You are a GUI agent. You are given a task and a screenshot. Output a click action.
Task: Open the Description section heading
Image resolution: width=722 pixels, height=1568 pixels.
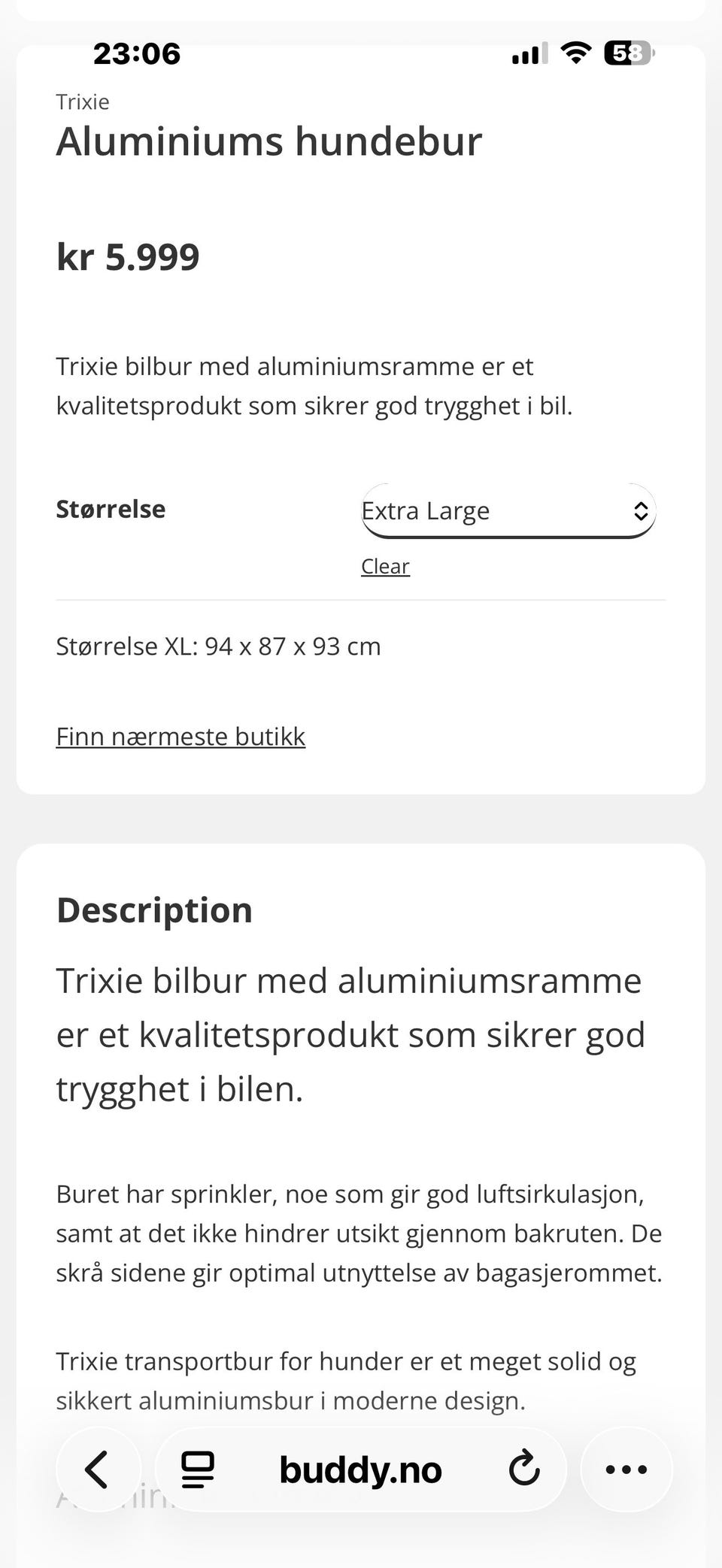[154, 909]
